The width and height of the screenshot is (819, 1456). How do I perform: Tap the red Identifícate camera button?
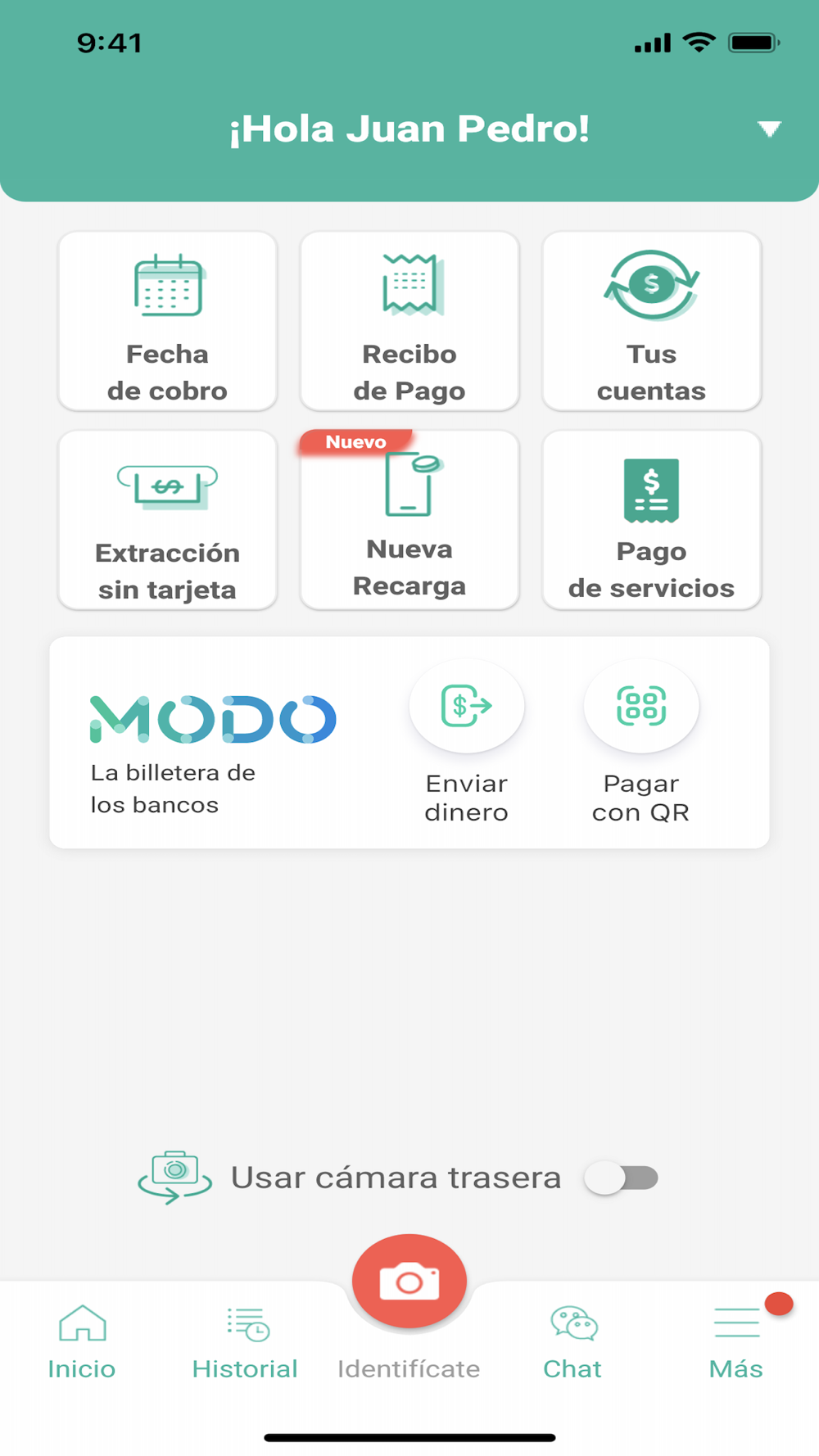click(409, 1281)
